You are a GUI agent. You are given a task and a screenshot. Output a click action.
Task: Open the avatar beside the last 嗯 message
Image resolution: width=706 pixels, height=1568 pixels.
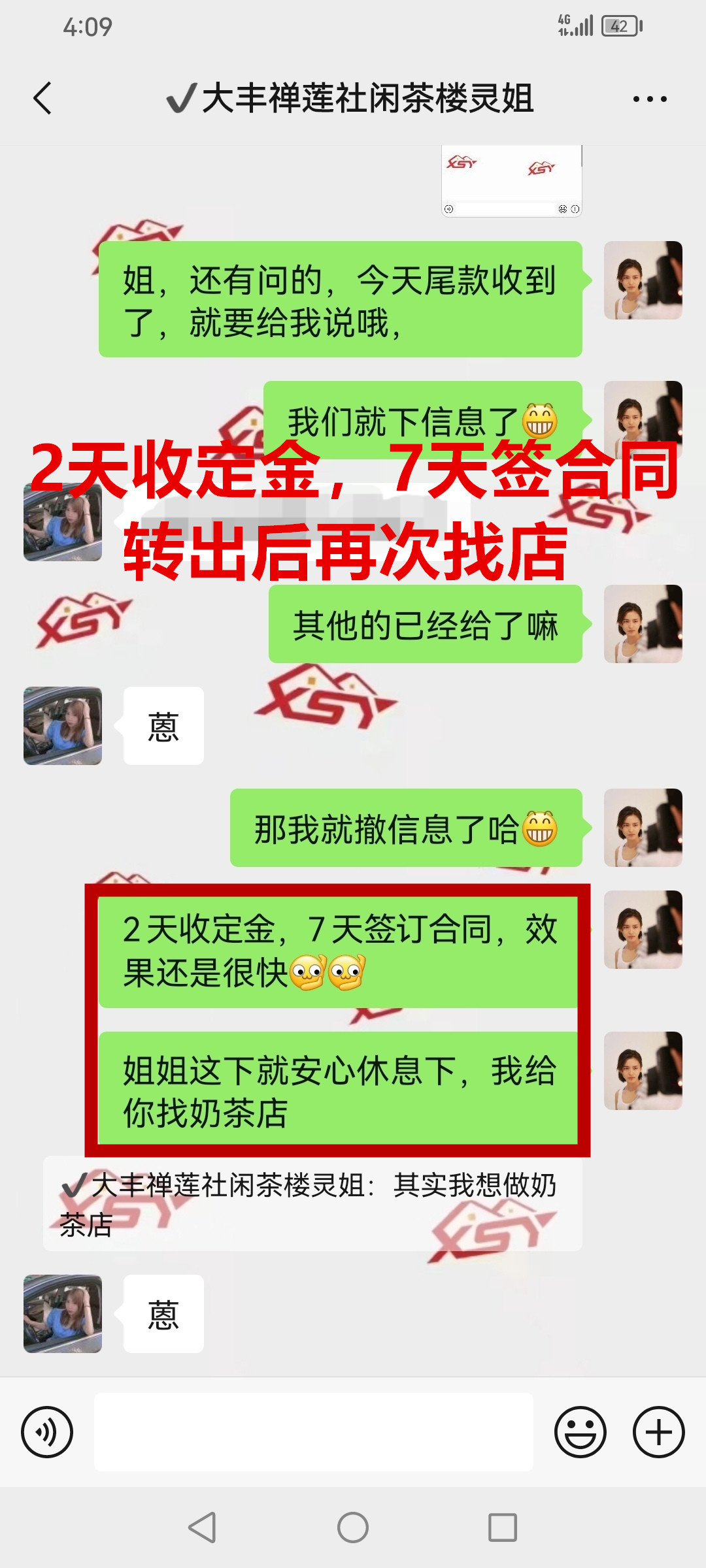point(63,1314)
